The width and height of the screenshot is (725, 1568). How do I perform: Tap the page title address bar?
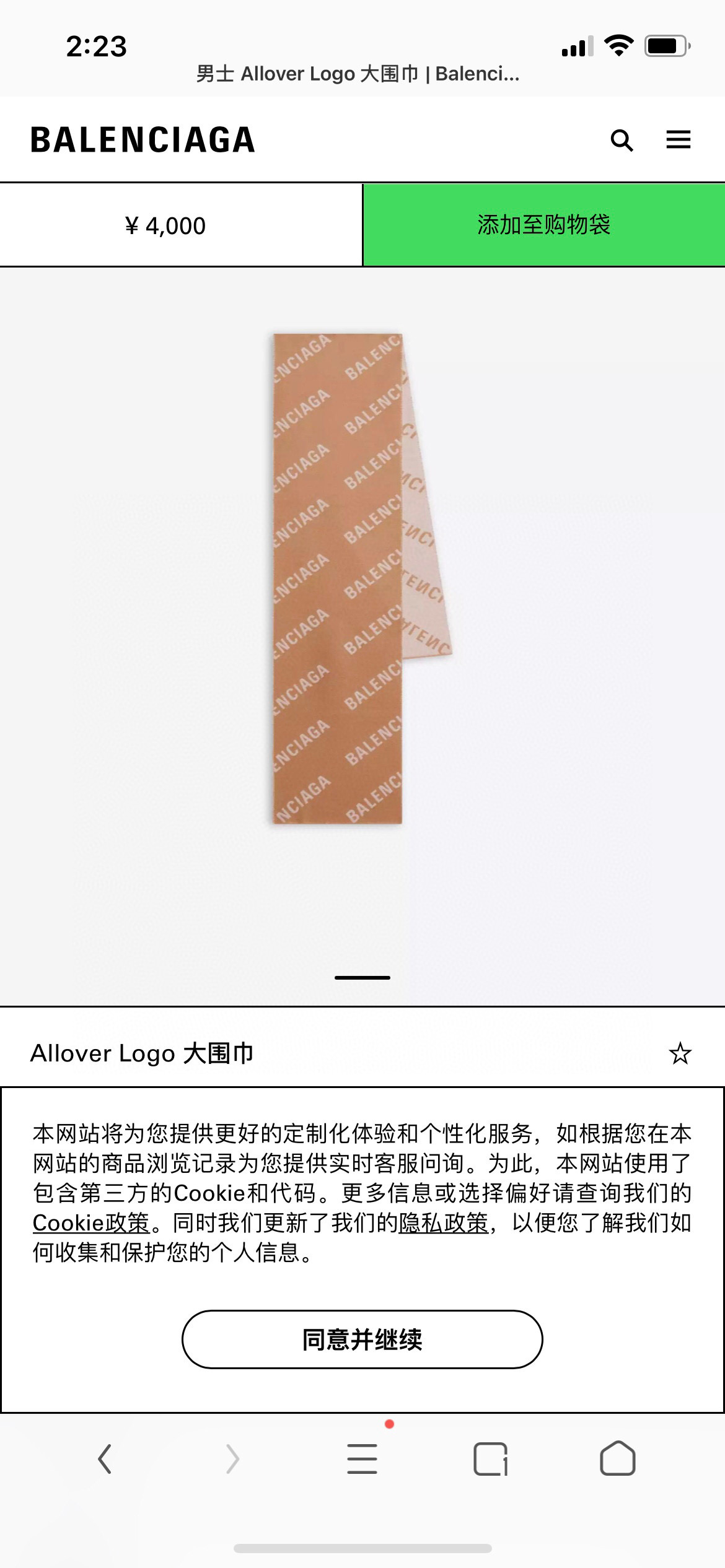pyautogui.click(x=358, y=74)
